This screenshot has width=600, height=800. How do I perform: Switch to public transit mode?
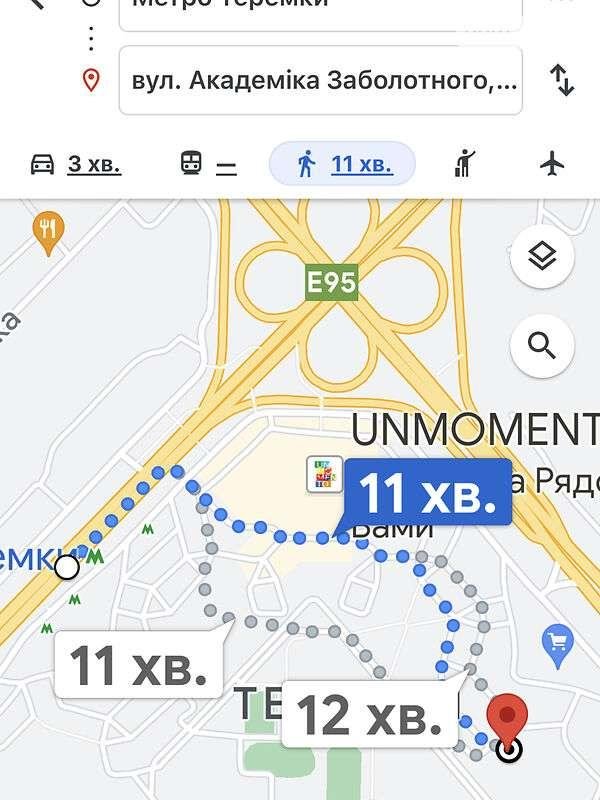pos(208,164)
